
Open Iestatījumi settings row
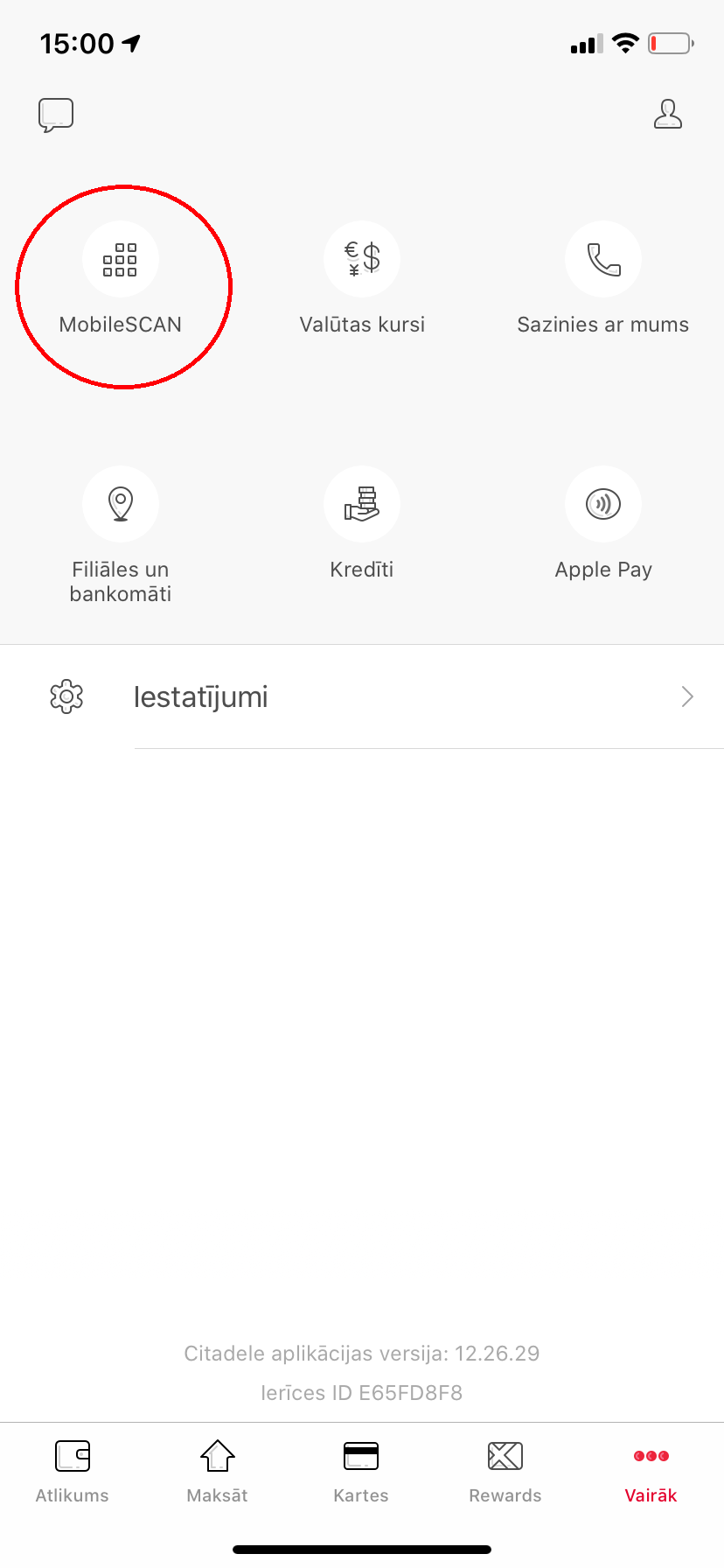click(x=362, y=697)
